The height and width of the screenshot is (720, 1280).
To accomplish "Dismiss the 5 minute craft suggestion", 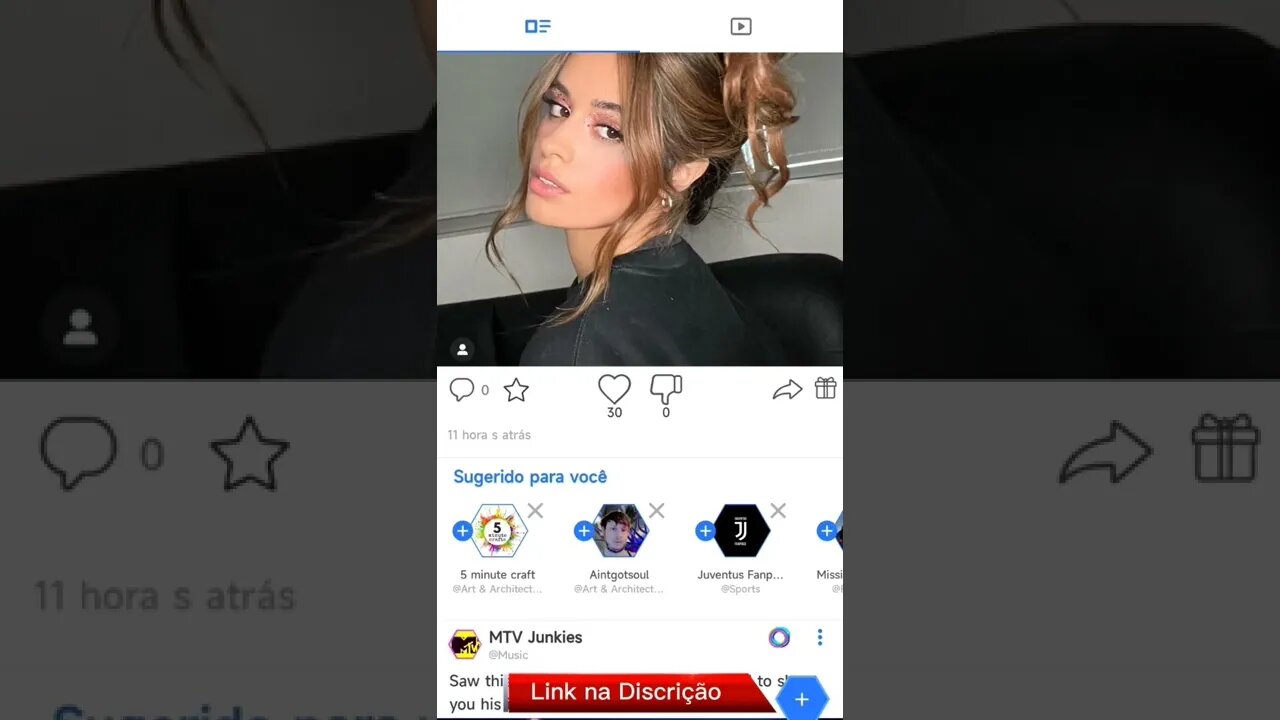I will pyautogui.click(x=535, y=511).
